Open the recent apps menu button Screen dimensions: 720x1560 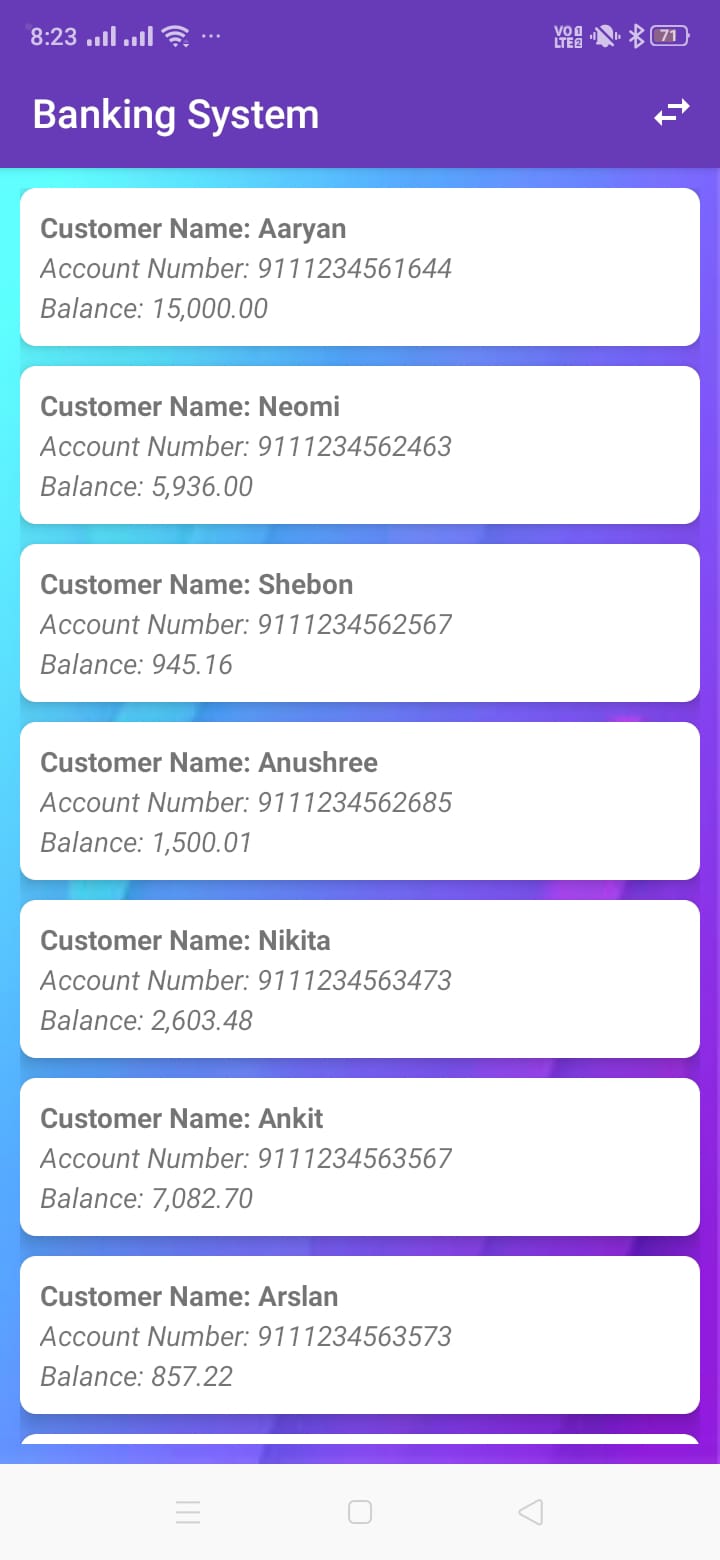pos(188,1512)
